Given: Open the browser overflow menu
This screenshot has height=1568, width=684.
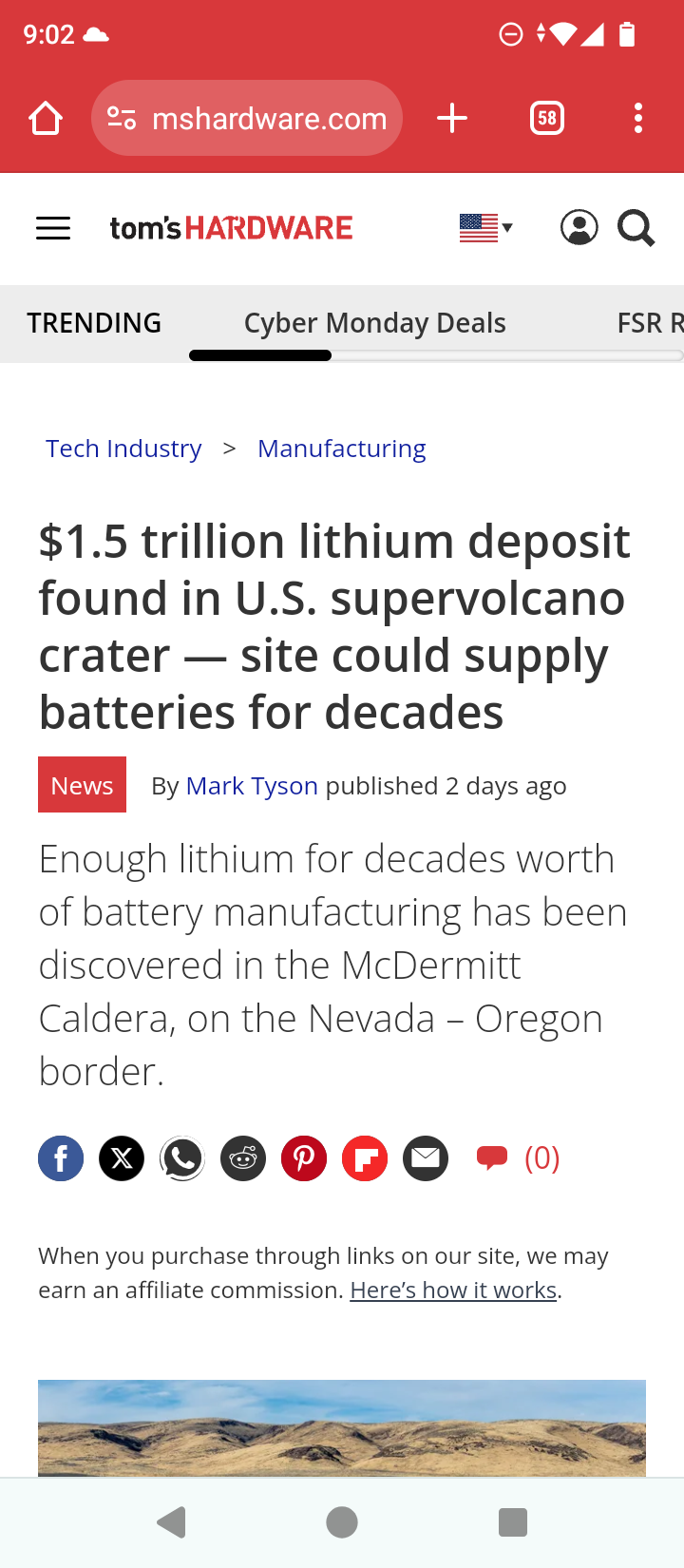Looking at the screenshot, I should pos(637,119).
